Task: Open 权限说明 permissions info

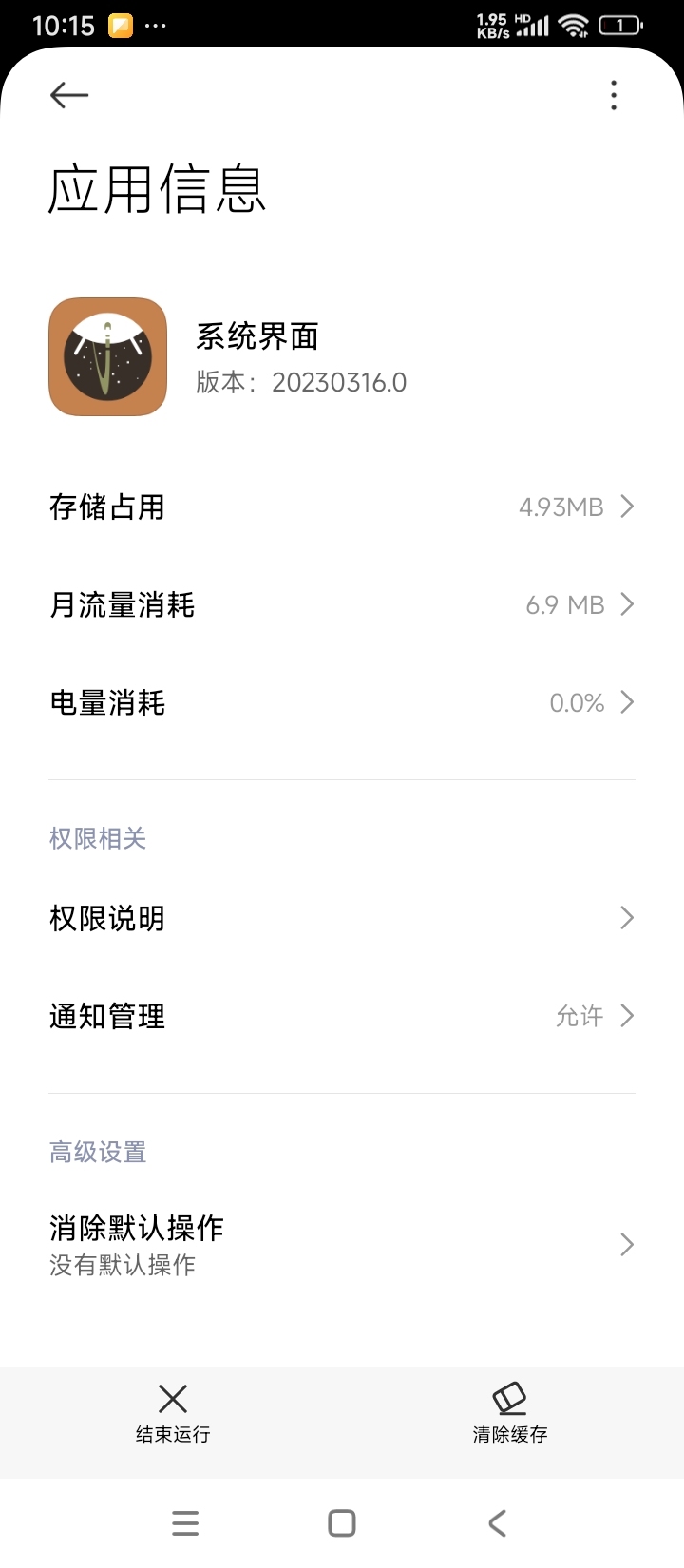Action: tap(342, 918)
